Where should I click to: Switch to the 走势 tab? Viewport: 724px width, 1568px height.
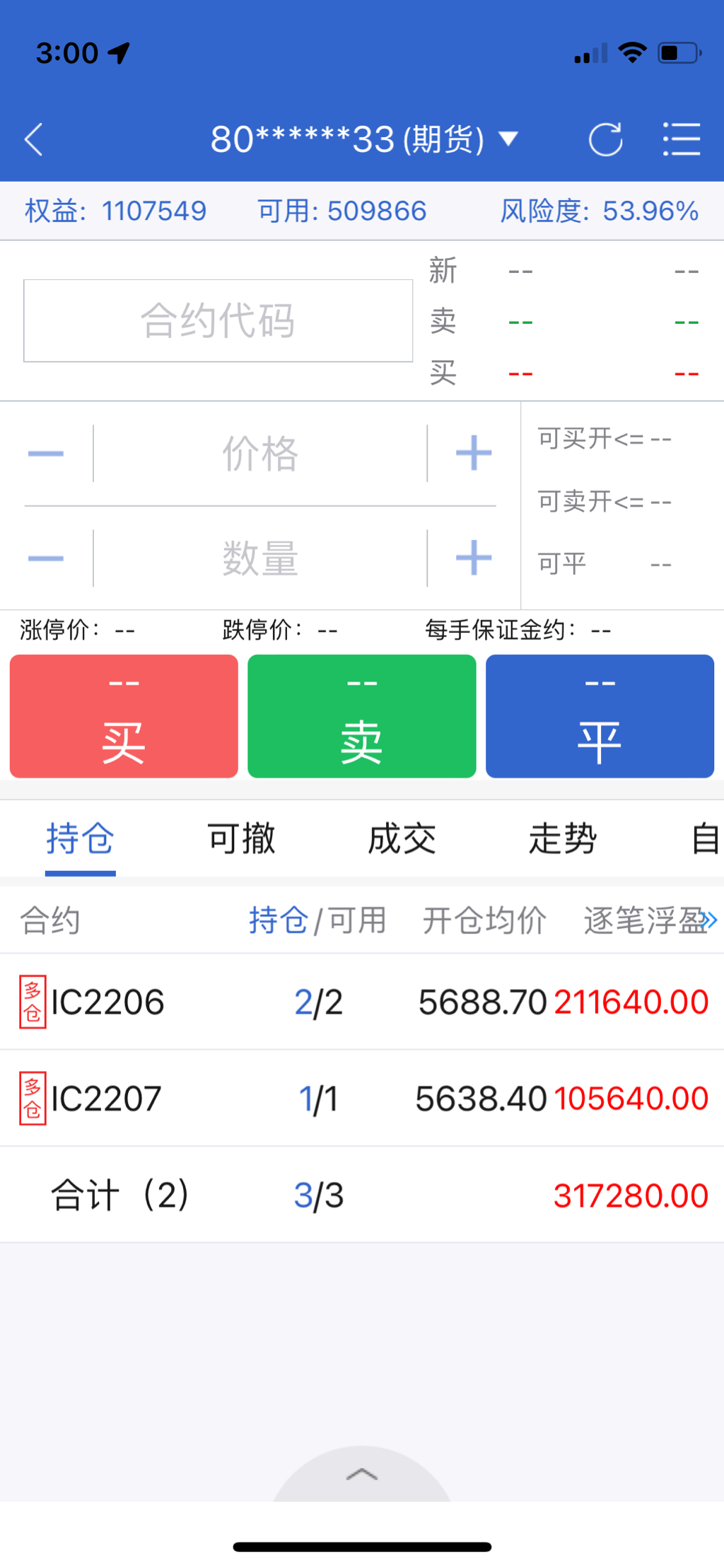pyautogui.click(x=563, y=839)
